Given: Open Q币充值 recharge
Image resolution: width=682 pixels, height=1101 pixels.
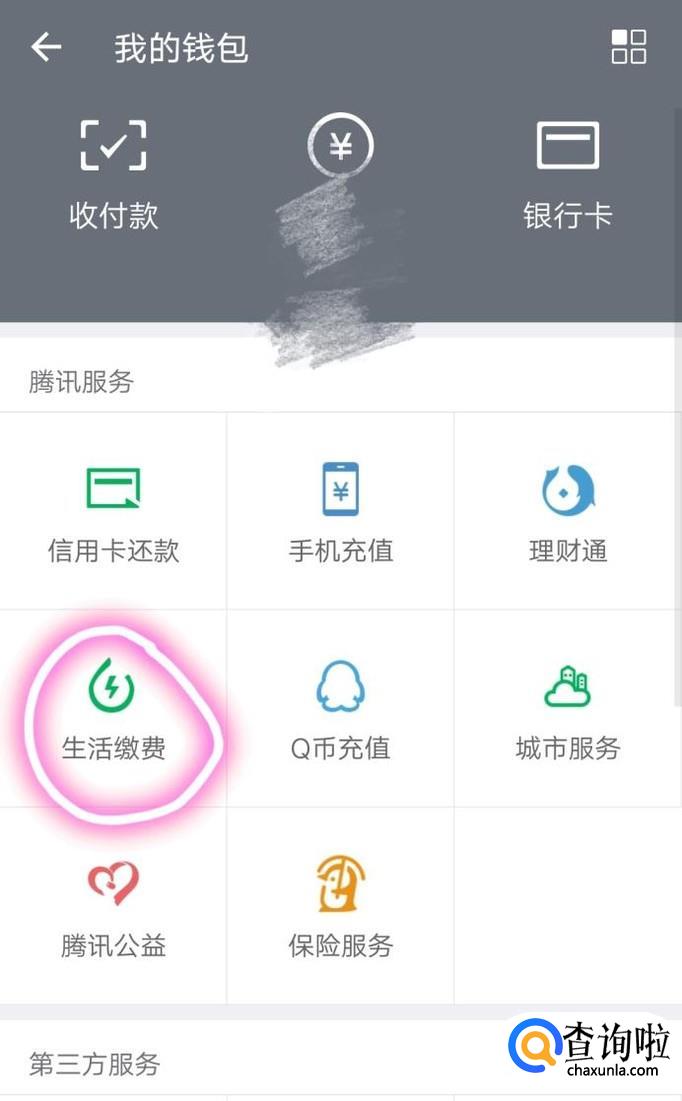Looking at the screenshot, I should click(x=340, y=709).
